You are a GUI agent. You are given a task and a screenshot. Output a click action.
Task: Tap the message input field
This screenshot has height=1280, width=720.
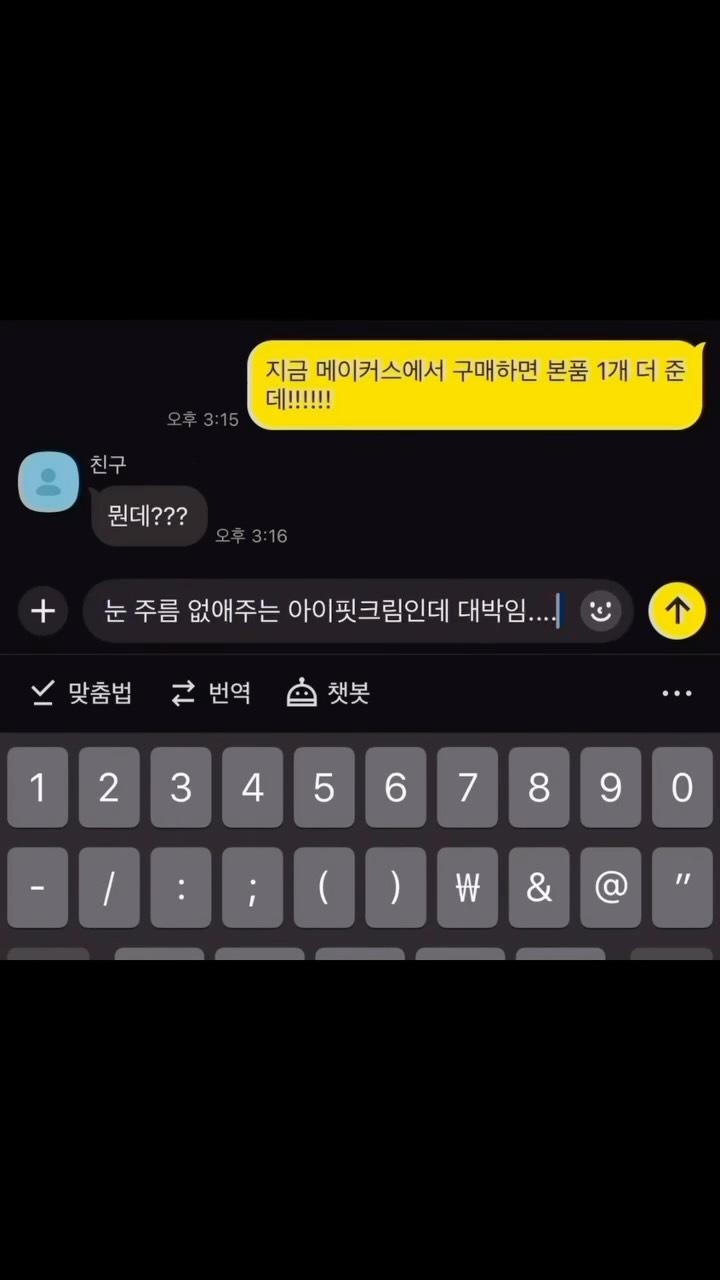click(x=330, y=611)
